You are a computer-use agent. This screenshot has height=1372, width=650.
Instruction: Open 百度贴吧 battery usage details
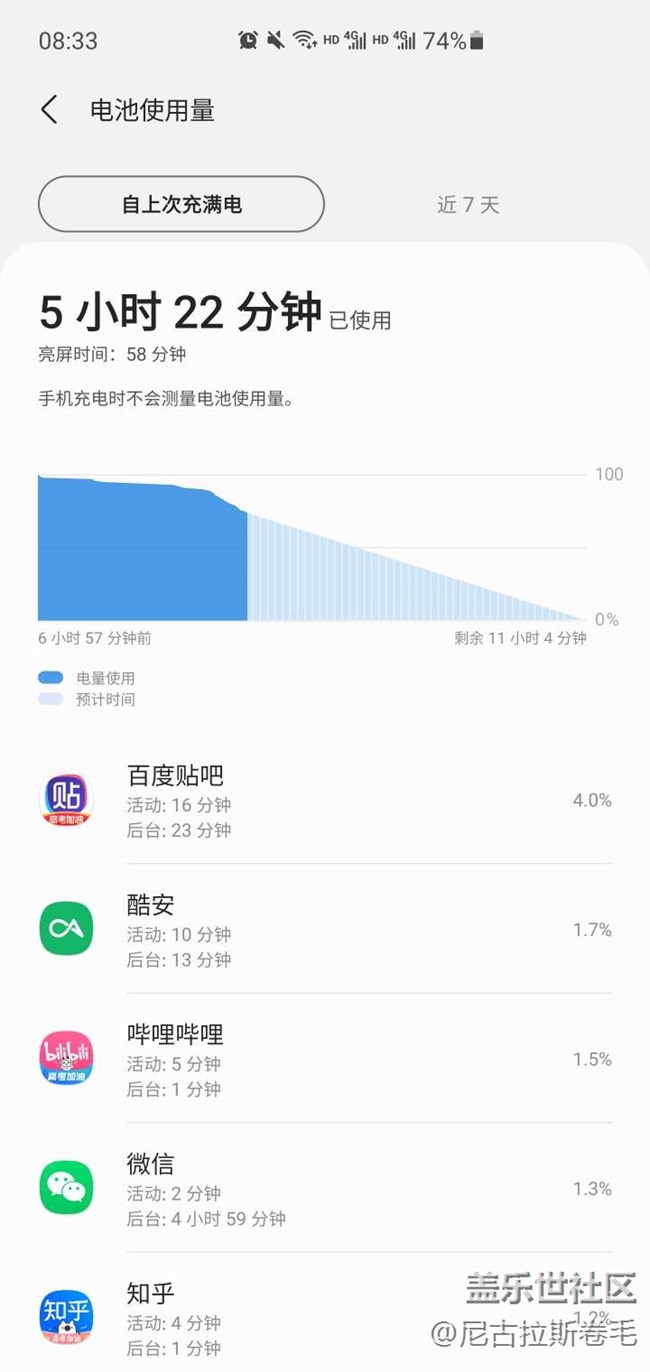(x=325, y=801)
